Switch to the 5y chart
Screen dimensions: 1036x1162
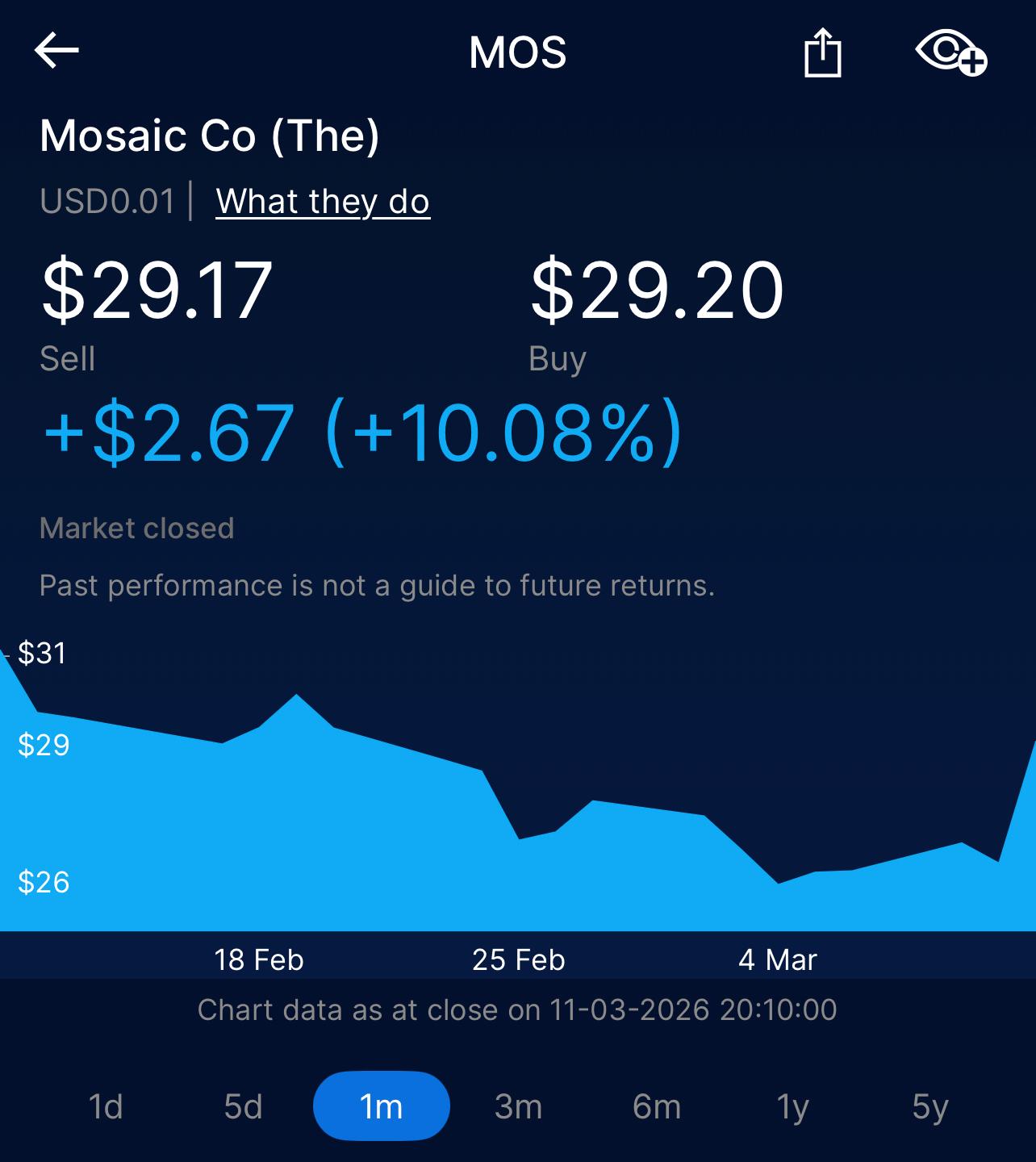pyautogui.click(x=930, y=1106)
